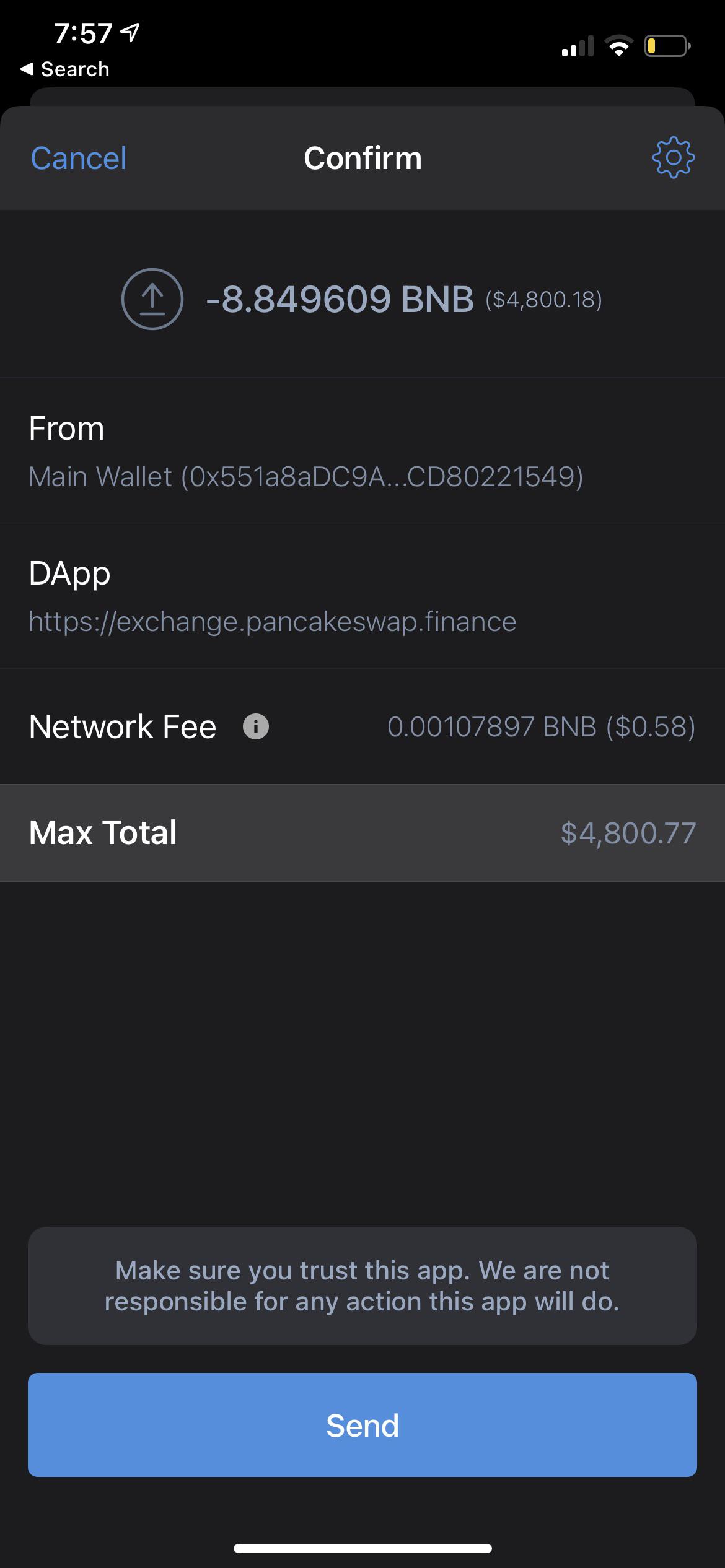Viewport: 725px width, 1568px height.
Task: Click the outgoing transfer arrow icon
Action: click(x=151, y=300)
